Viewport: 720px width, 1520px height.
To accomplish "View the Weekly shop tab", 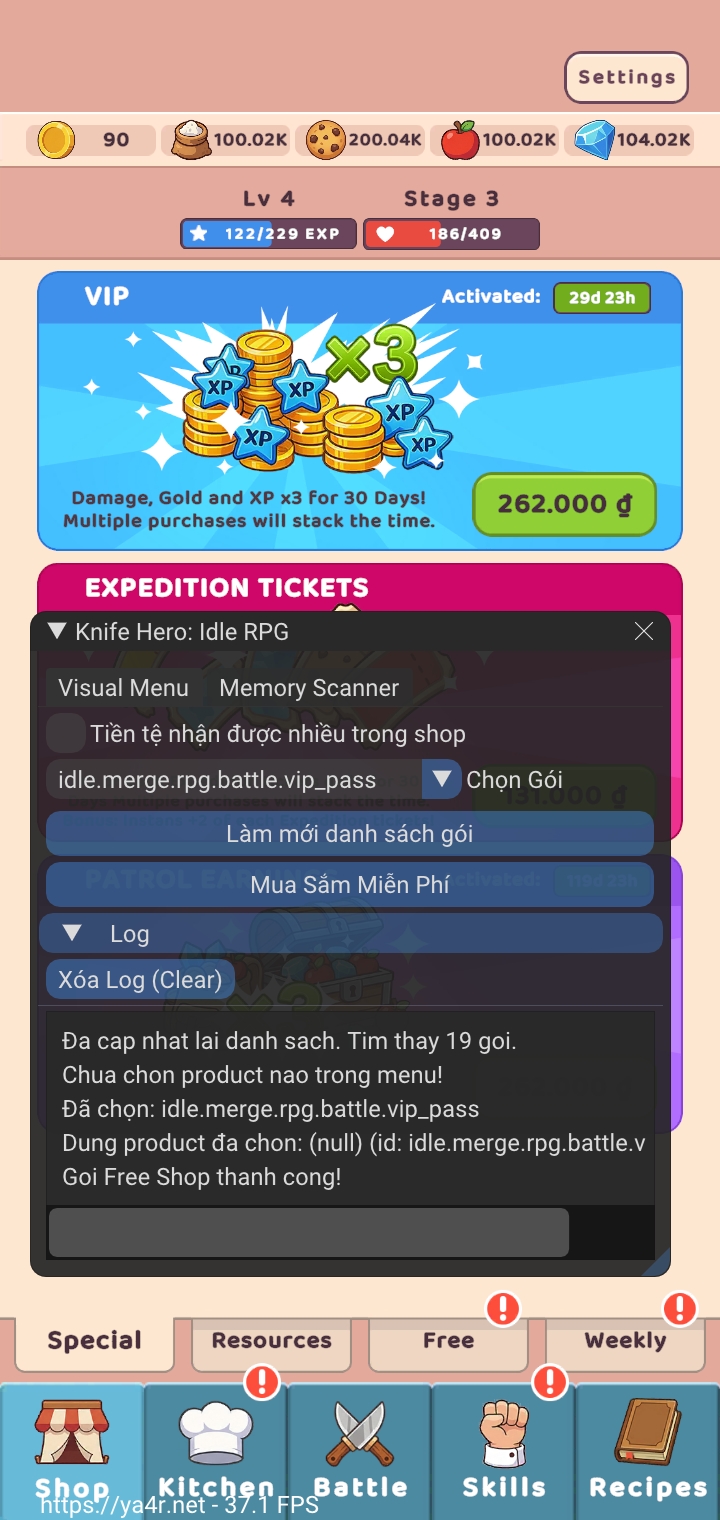I will (x=625, y=1341).
